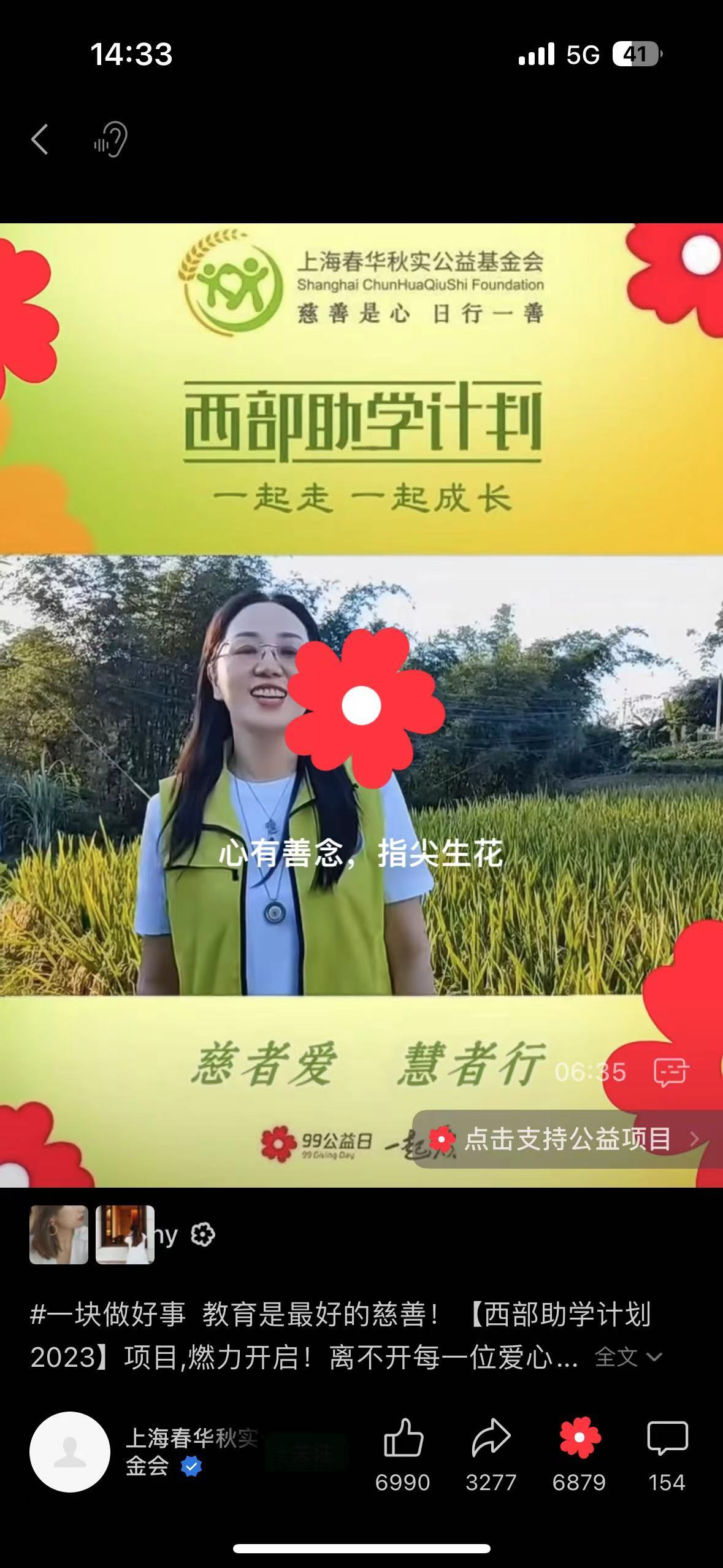Tap the red flower icon to recommend

(579, 1438)
